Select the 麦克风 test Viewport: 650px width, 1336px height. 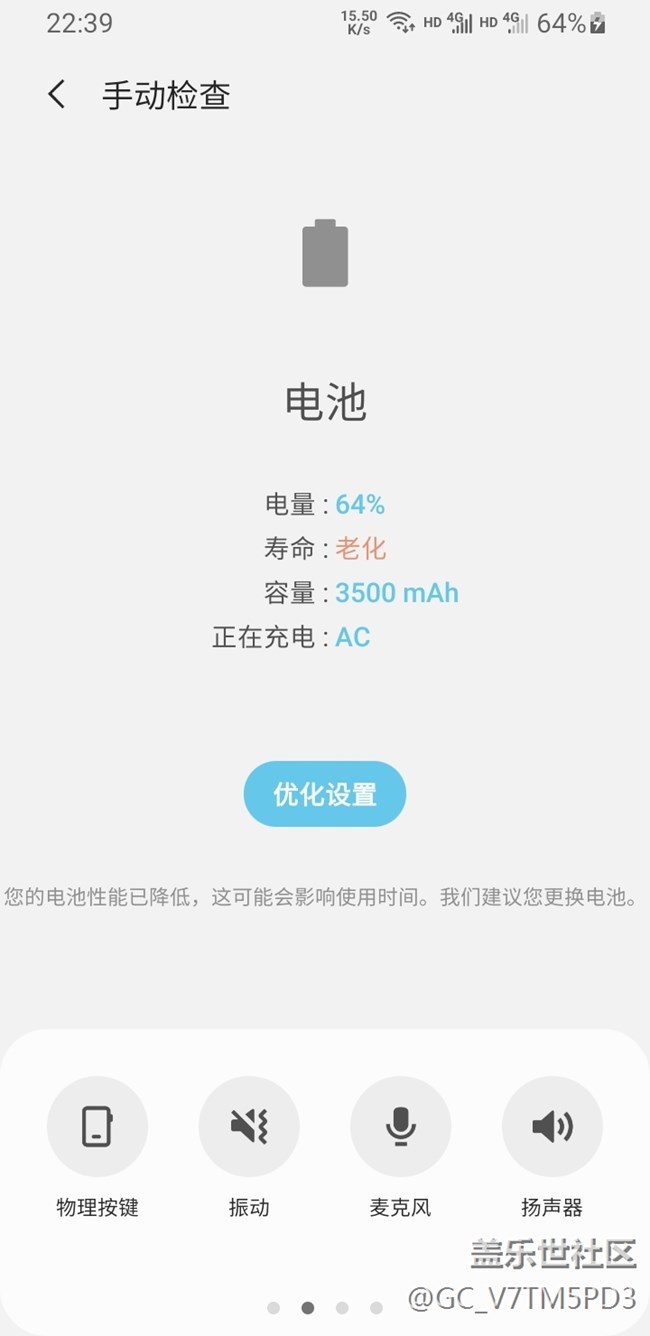point(400,1126)
